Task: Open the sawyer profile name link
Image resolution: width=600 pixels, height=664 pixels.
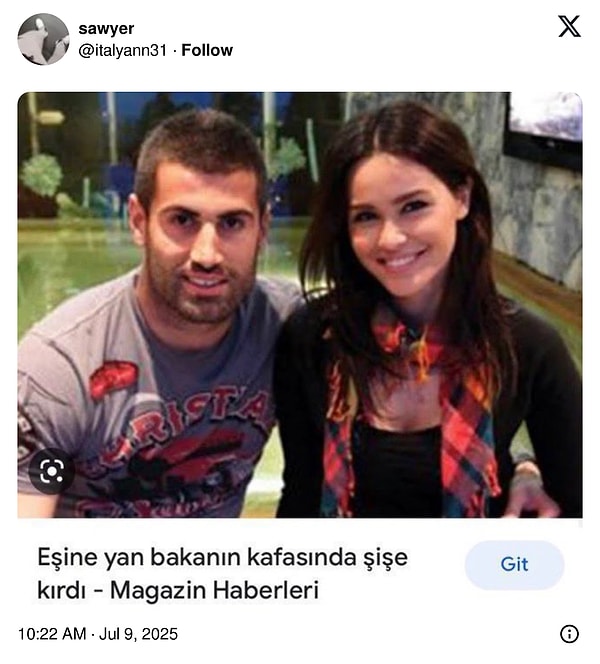Action: coord(106,28)
